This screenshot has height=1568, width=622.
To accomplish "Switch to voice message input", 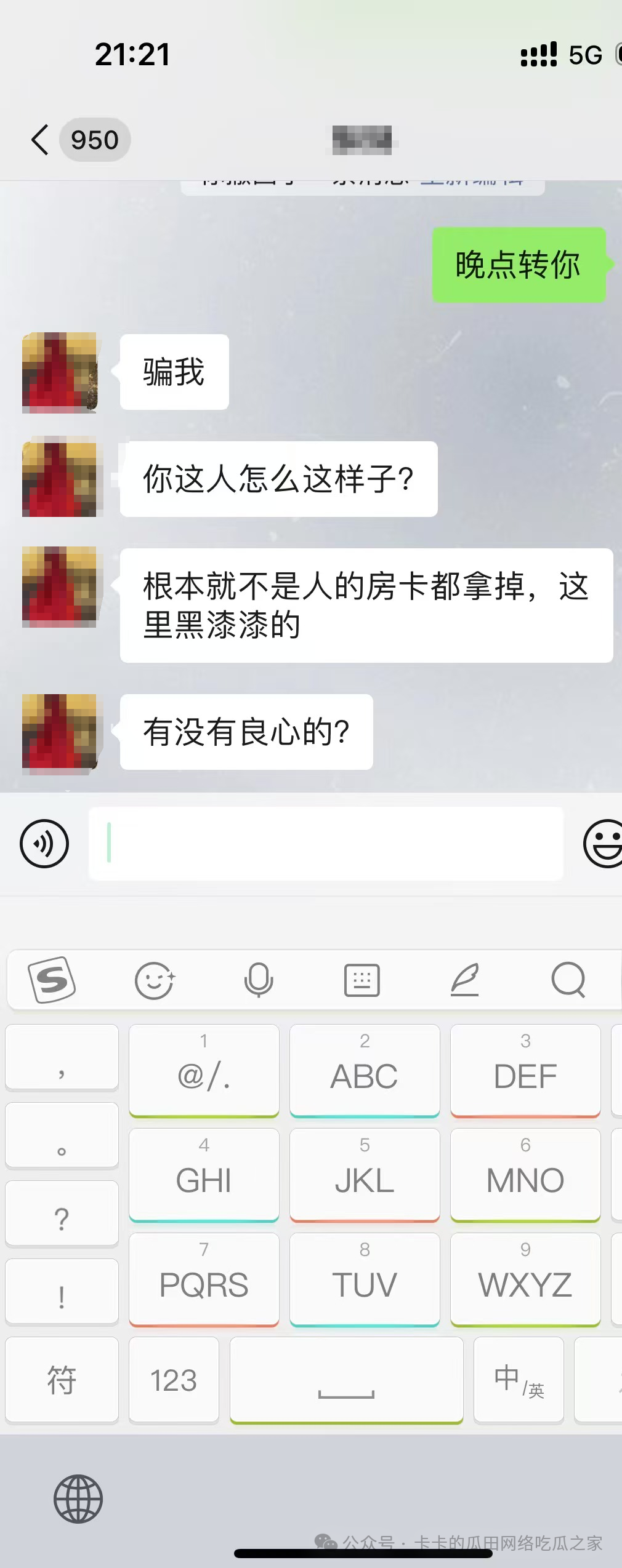I will pos(44,844).
